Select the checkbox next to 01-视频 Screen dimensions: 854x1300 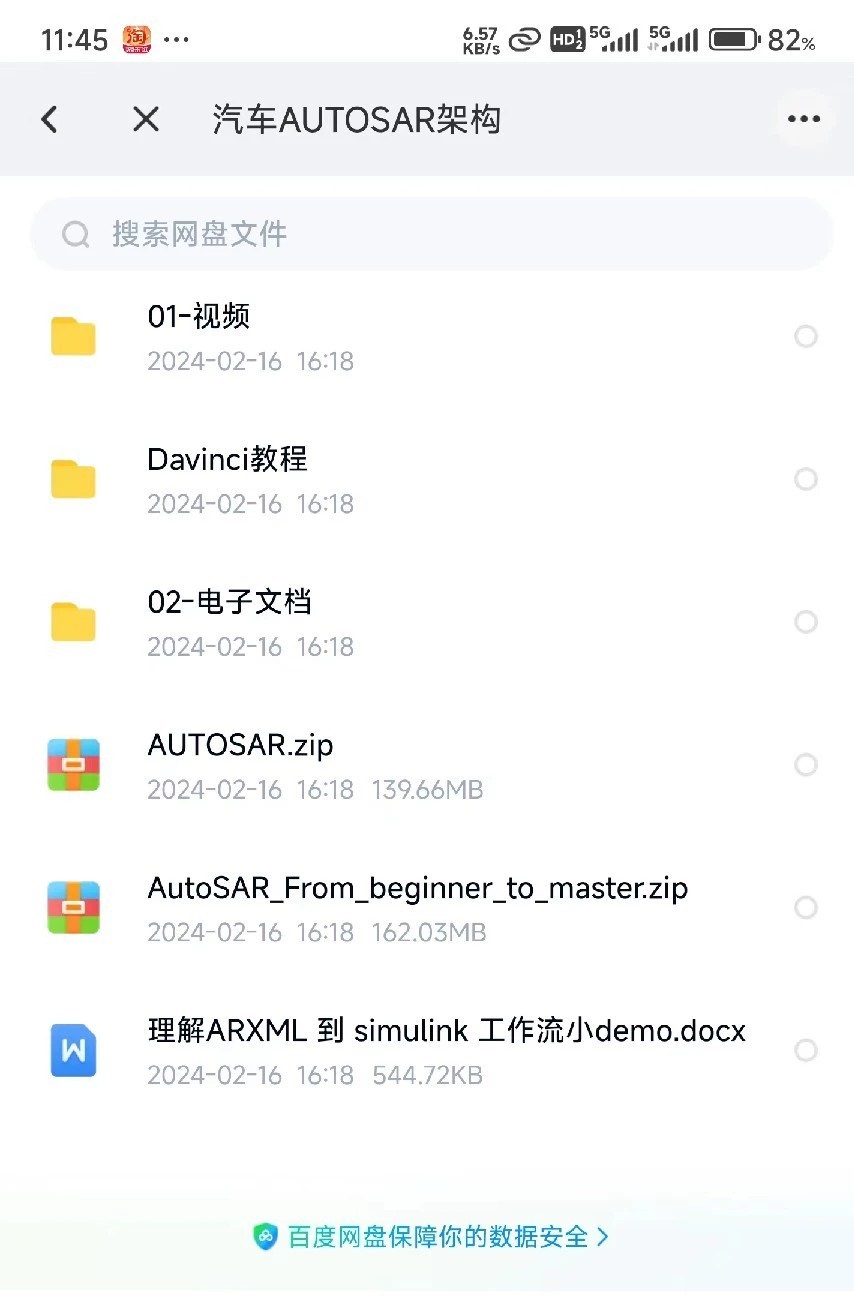click(x=806, y=336)
